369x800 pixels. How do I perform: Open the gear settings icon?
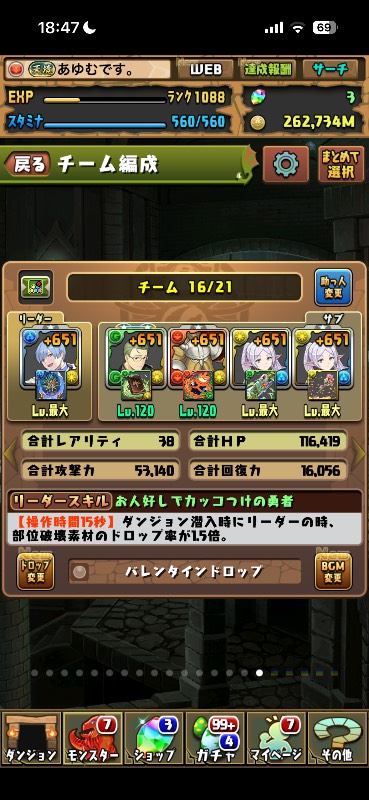coord(286,164)
